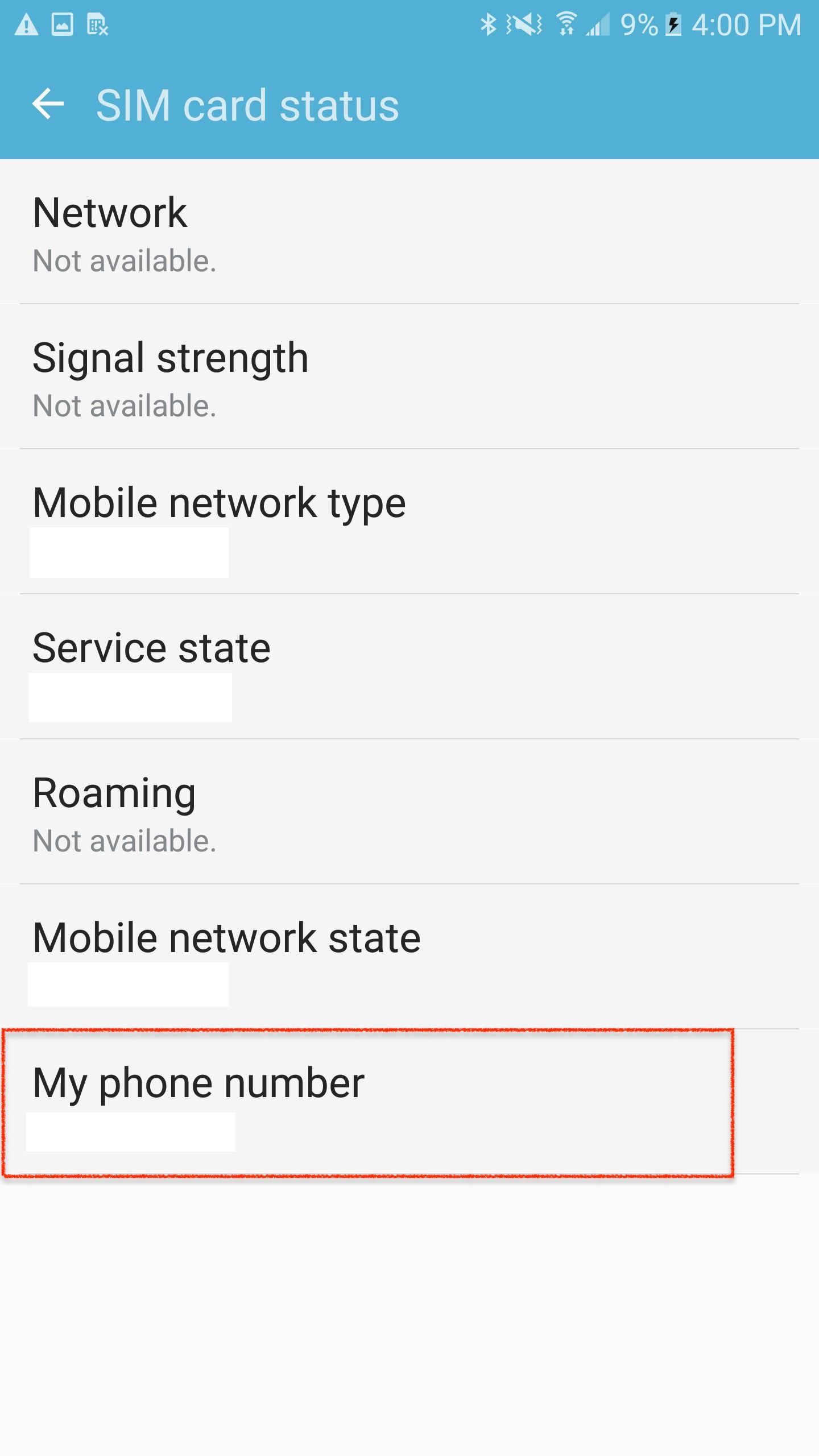Image resolution: width=819 pixels, height=1456 pixels.
Task: Go back from SIM card status
Action: coord(48,105)
